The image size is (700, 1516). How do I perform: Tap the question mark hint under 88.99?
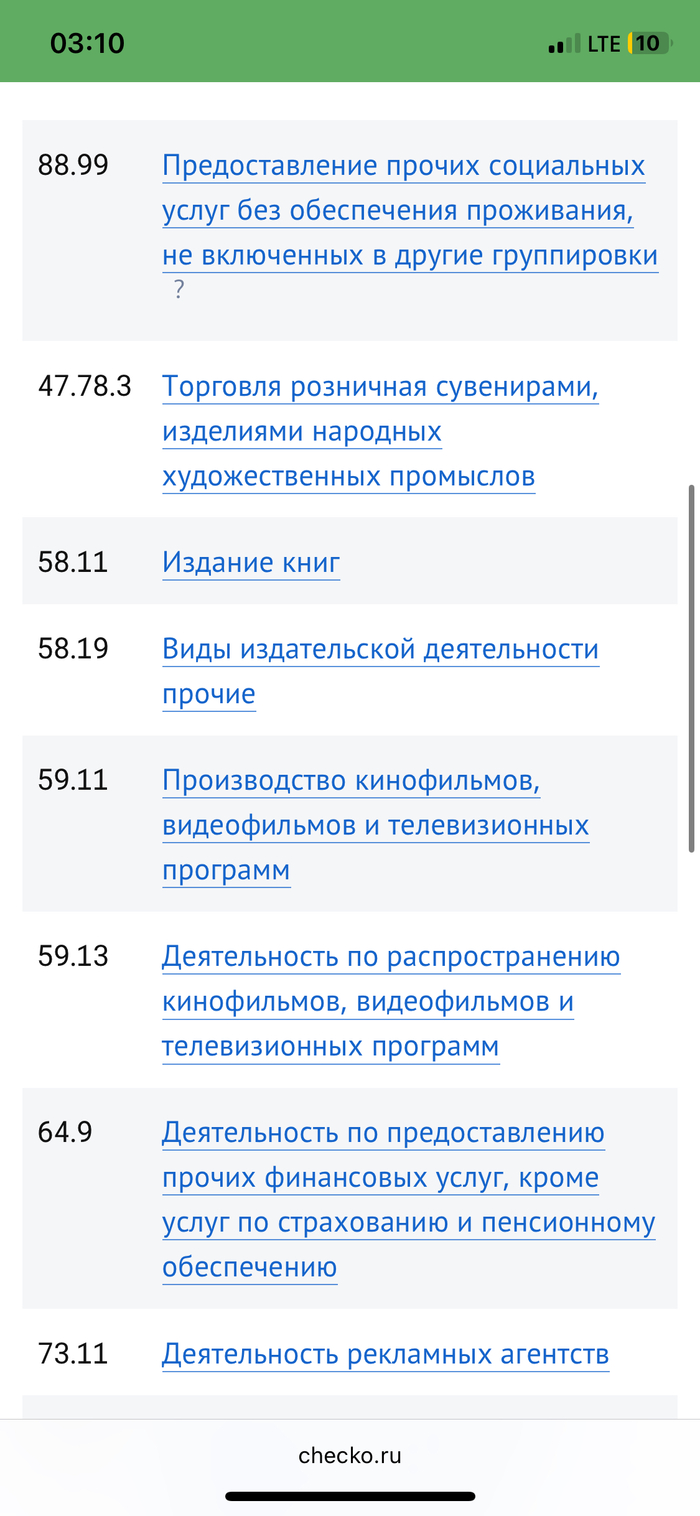[179, 290]
